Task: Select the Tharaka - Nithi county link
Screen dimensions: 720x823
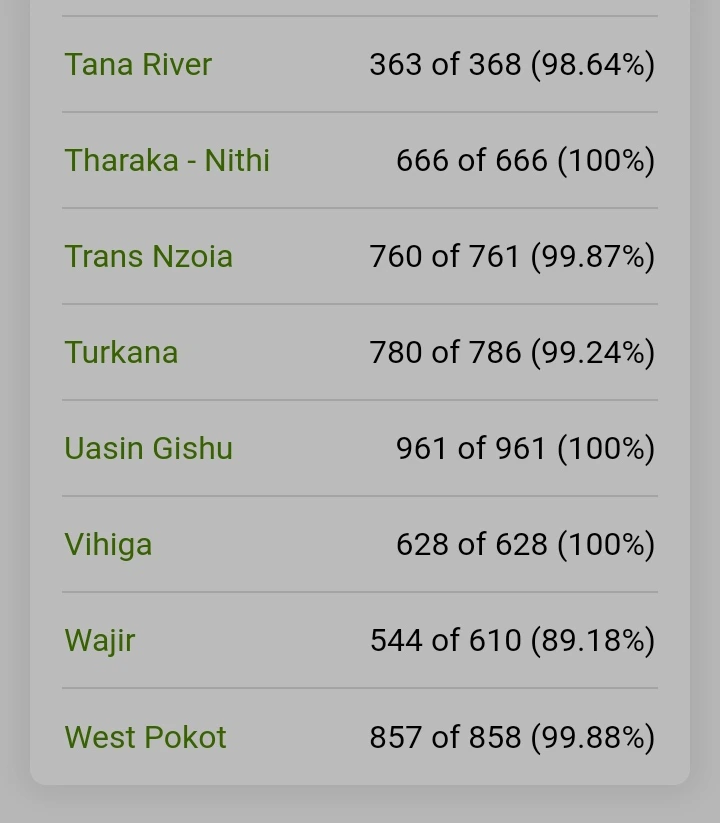Action: pyautogui.click(x=167, y=161)
